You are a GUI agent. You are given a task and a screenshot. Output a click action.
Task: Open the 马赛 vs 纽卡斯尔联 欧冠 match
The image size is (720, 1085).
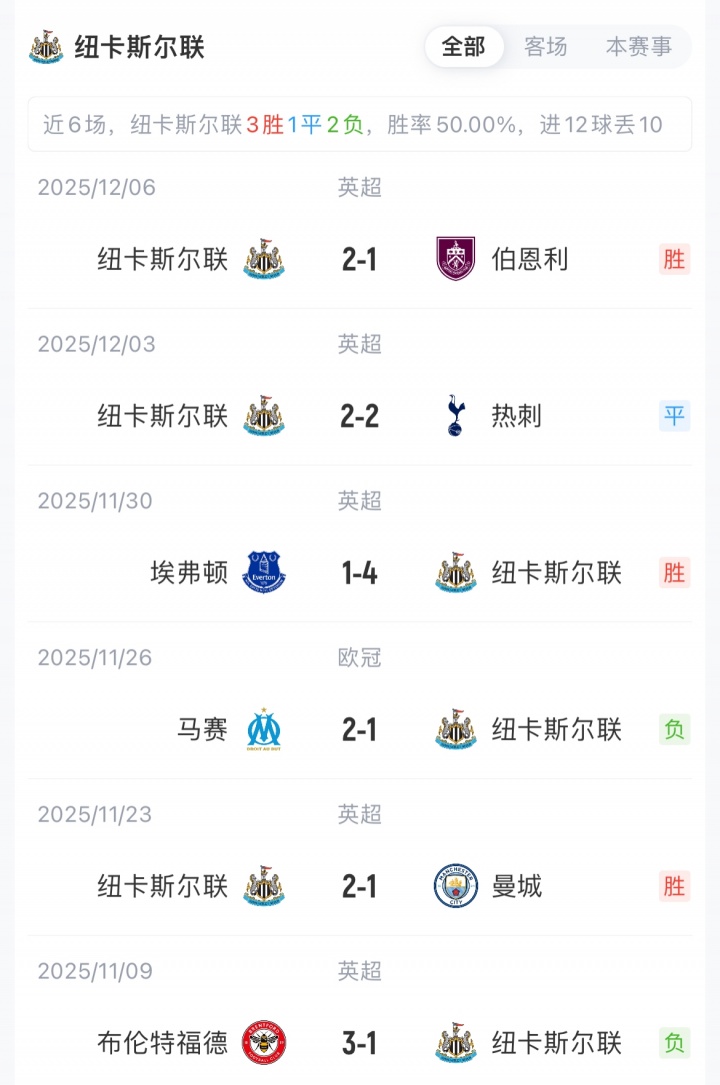coord(359,730)
